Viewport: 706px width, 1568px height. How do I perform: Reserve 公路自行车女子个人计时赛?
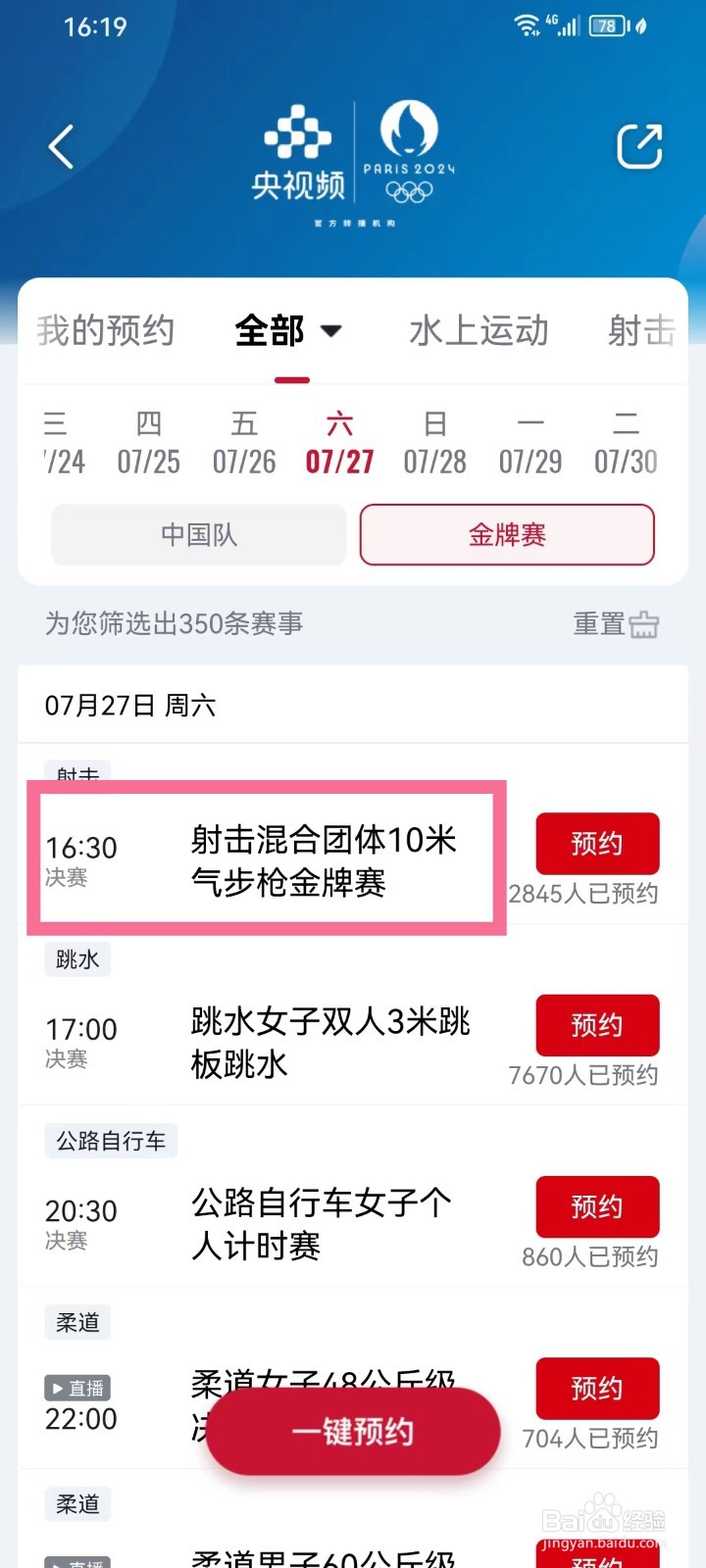597,1206
